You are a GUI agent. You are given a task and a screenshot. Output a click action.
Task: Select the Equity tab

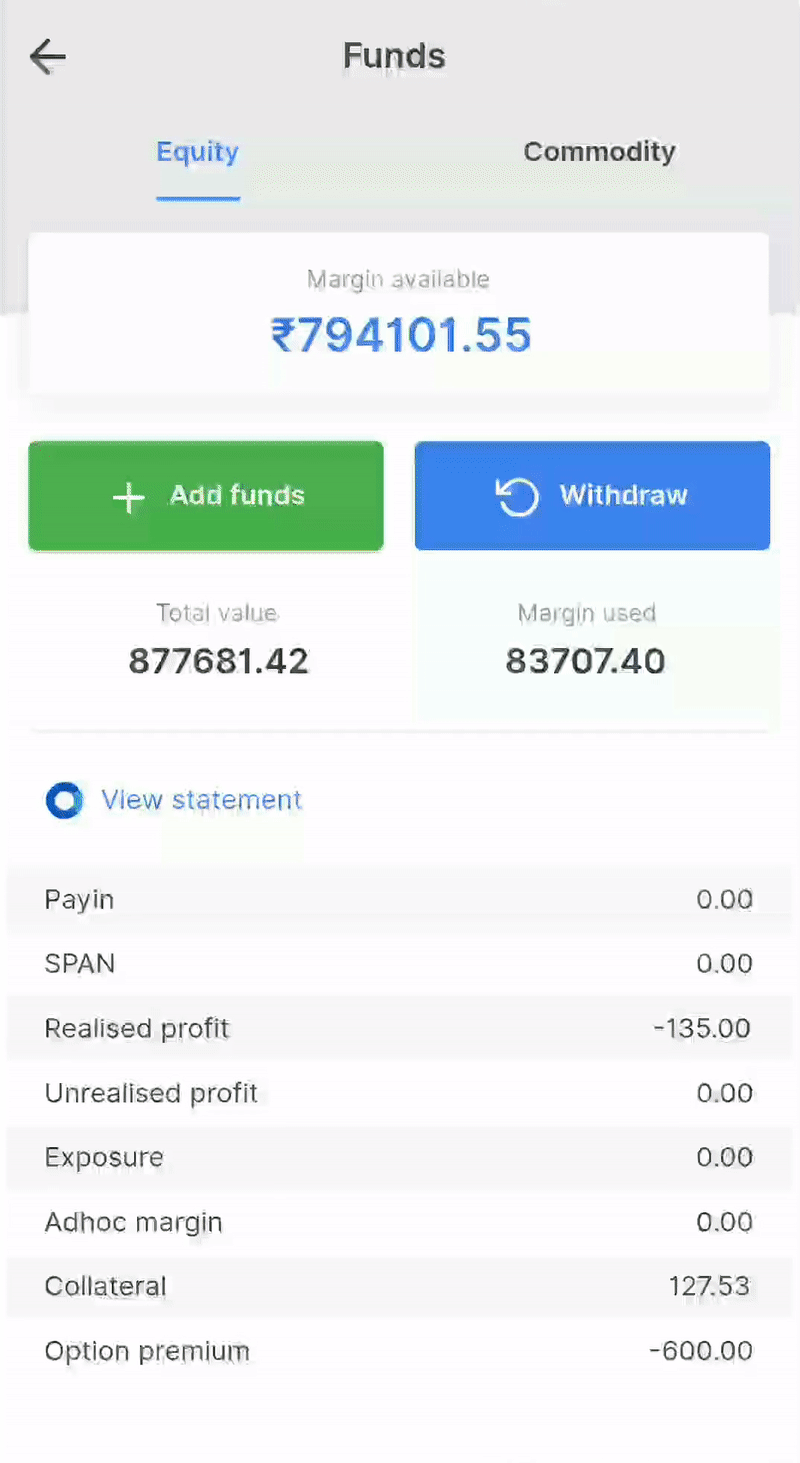[198, 152]
